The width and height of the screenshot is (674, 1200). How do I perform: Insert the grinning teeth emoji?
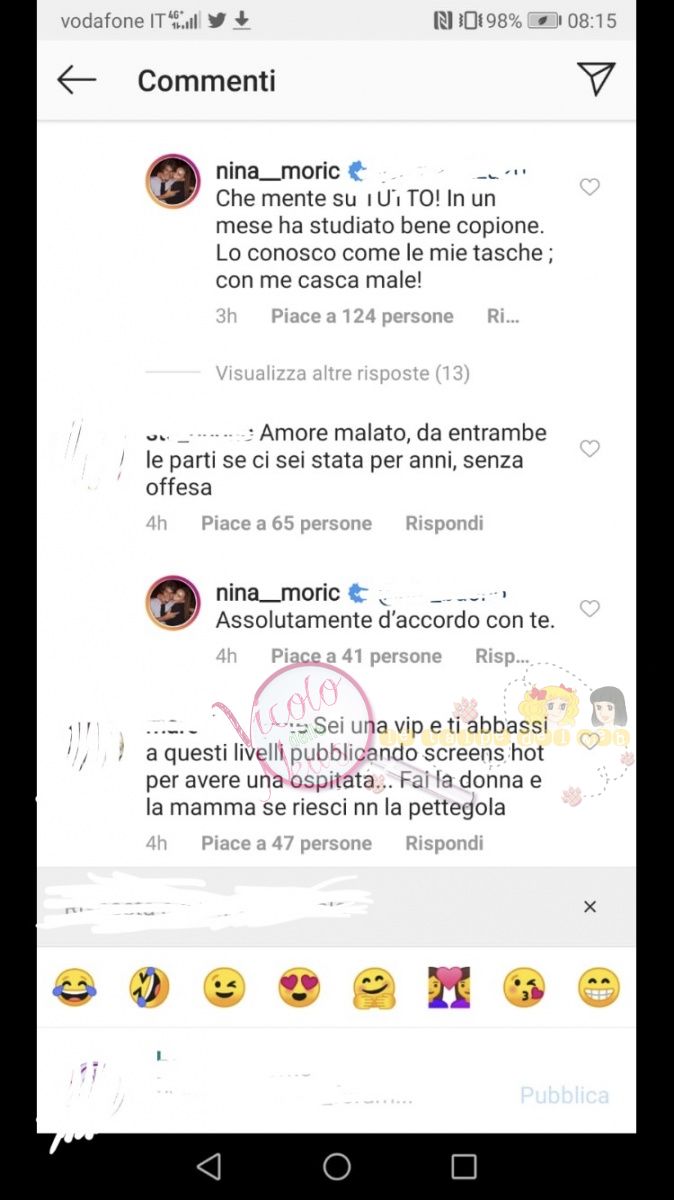(600, 988)
